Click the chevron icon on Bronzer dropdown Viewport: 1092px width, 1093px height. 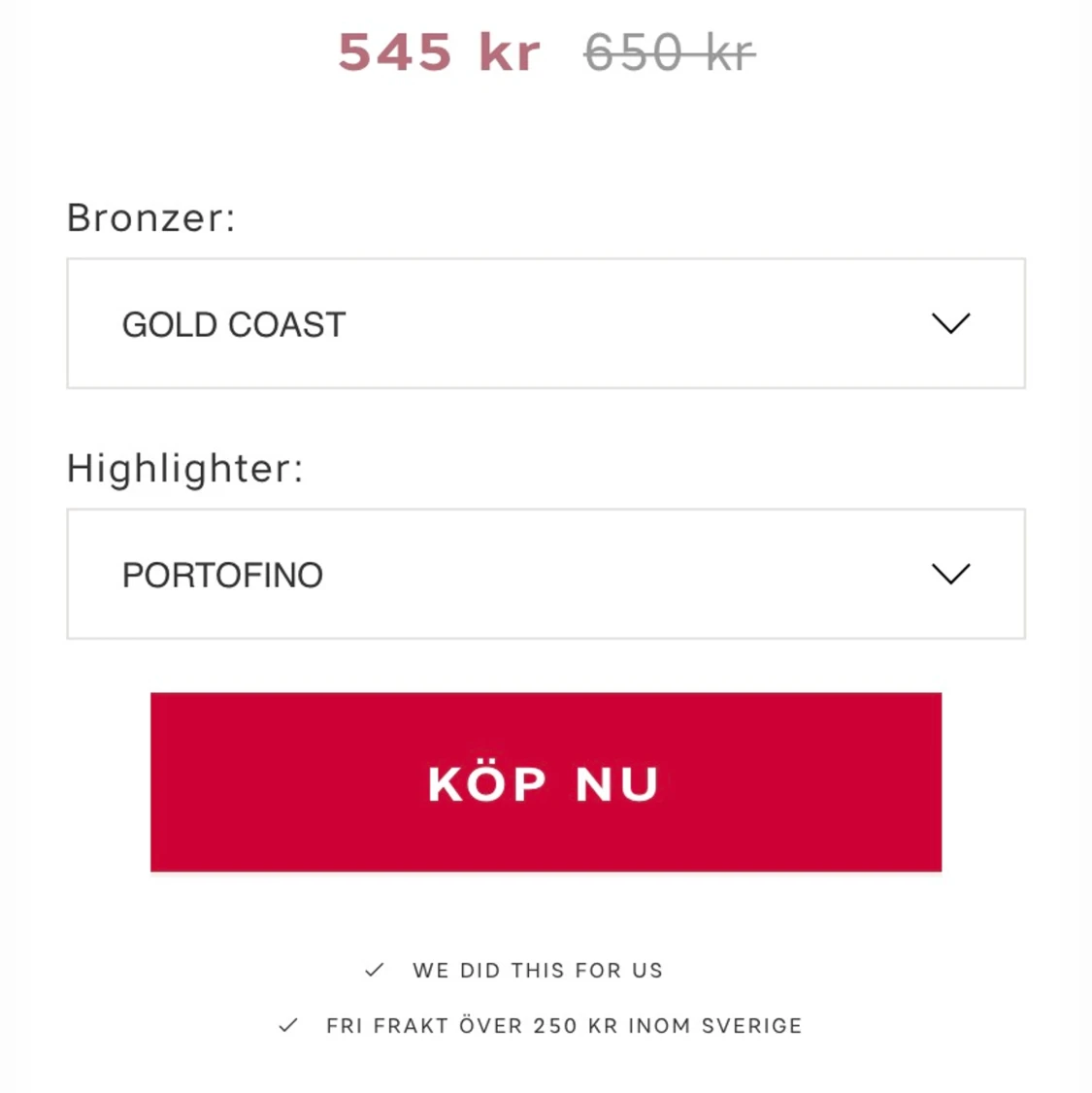(951, 324)
